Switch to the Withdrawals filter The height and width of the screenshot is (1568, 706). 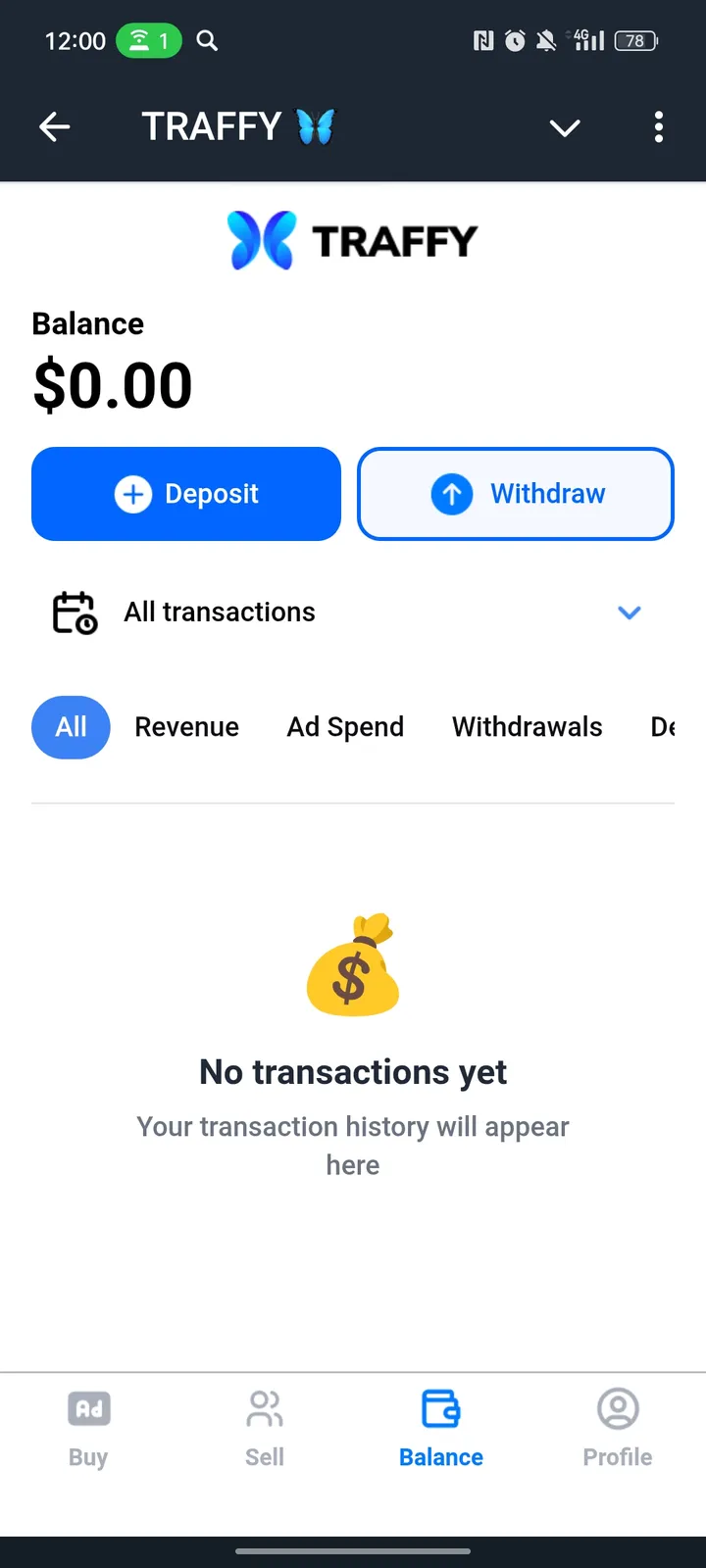(x=528, y=727)
